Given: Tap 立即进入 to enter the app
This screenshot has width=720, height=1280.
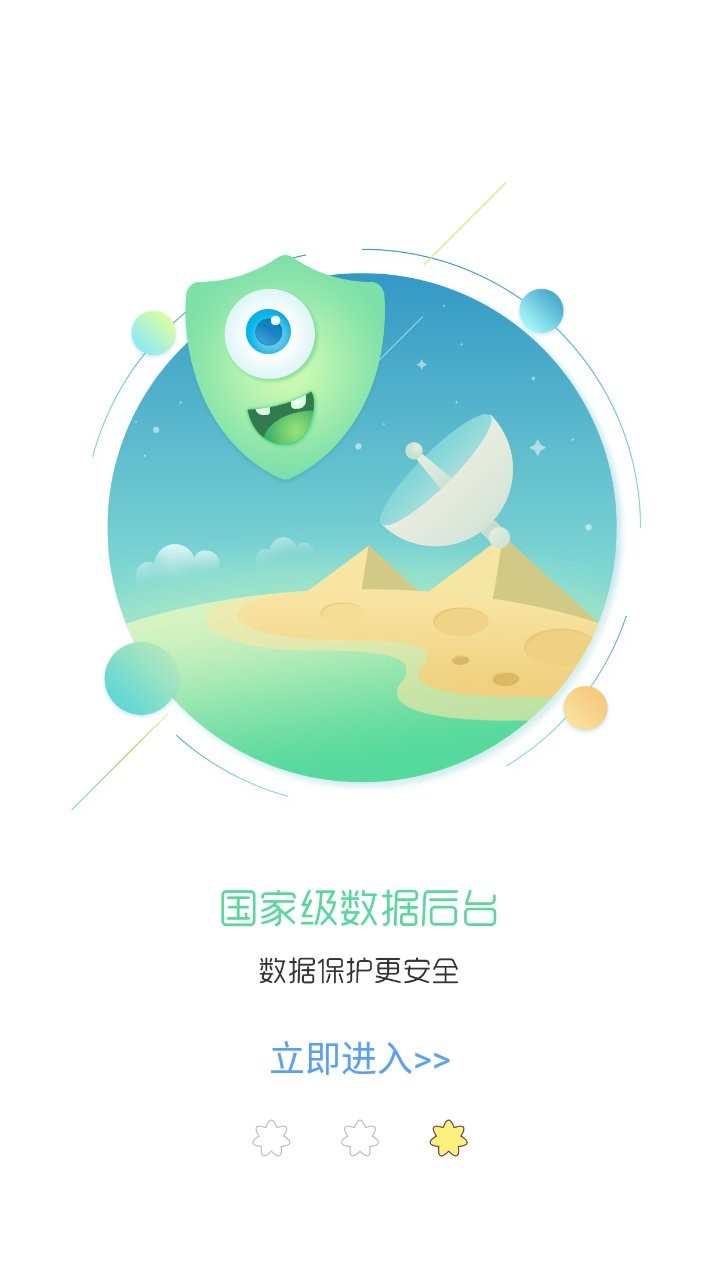Looking at the screenshot, I should (360, 1059).
